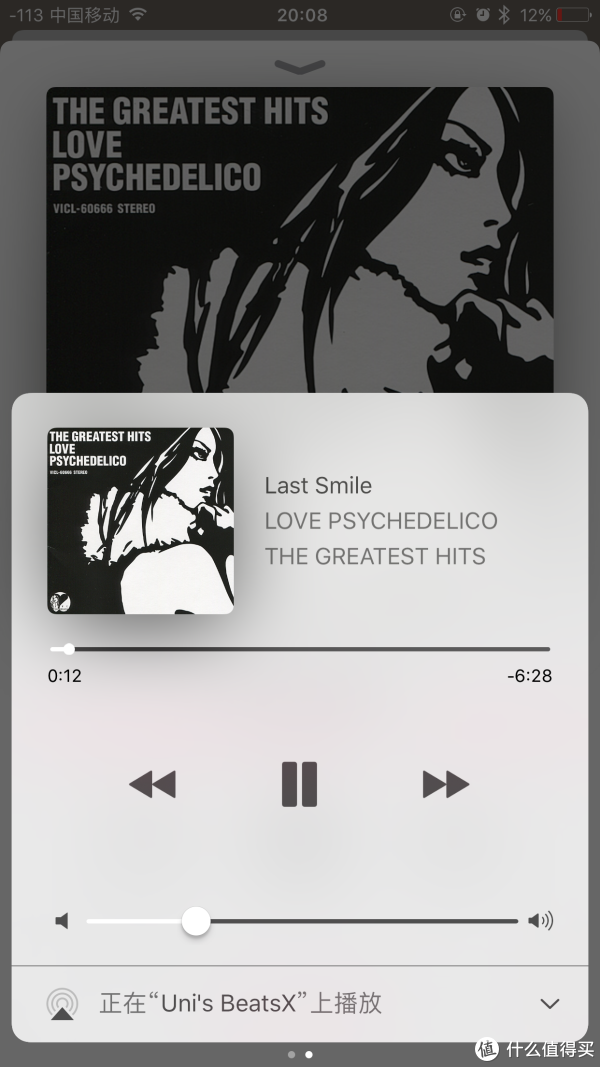
Task: Skip back to the previous track
Action: coord(153,784)
